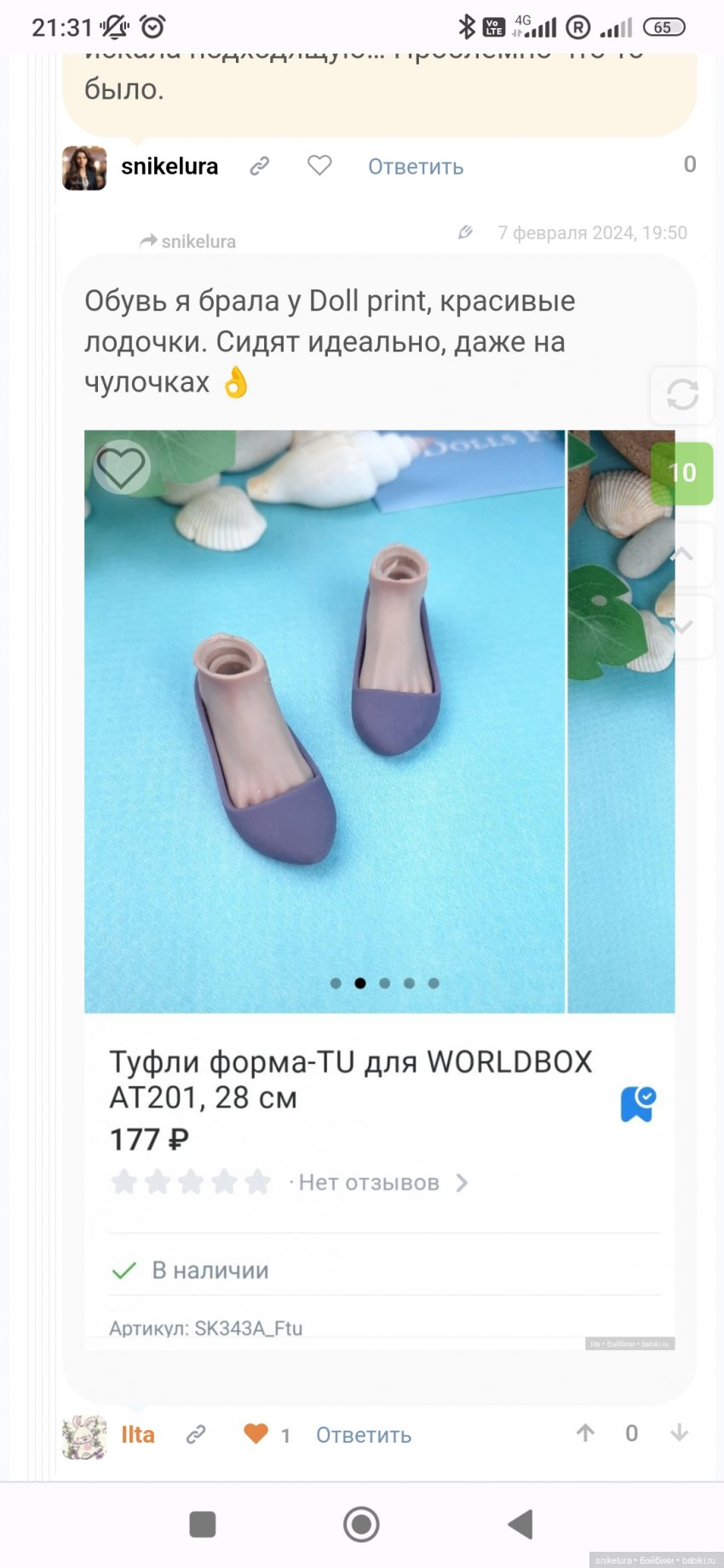Screen dimensions: 724x1568
Task: Upvote Ilta's comment with the up arrow
Action: click(585, 1433)
